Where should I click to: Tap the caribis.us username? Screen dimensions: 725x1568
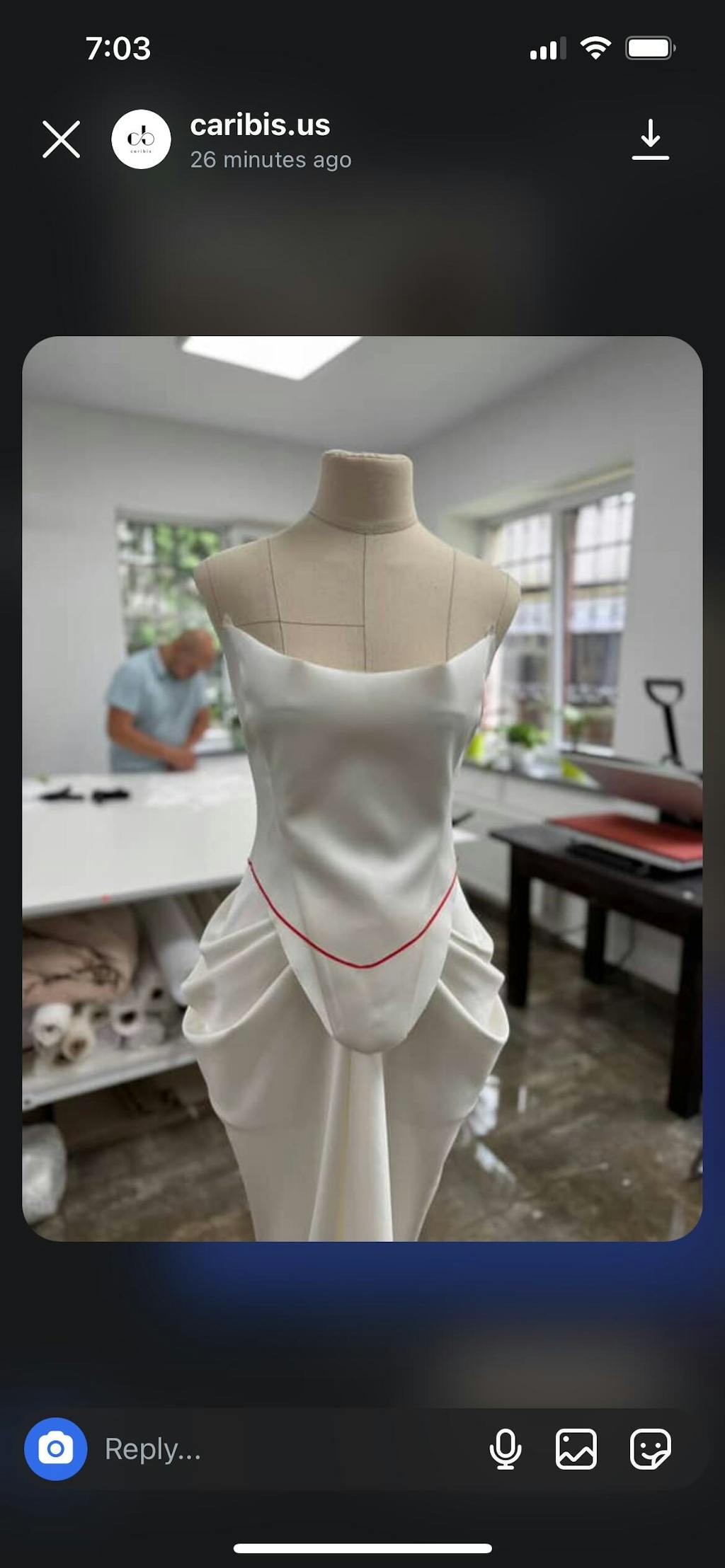[x=260, y=125]
